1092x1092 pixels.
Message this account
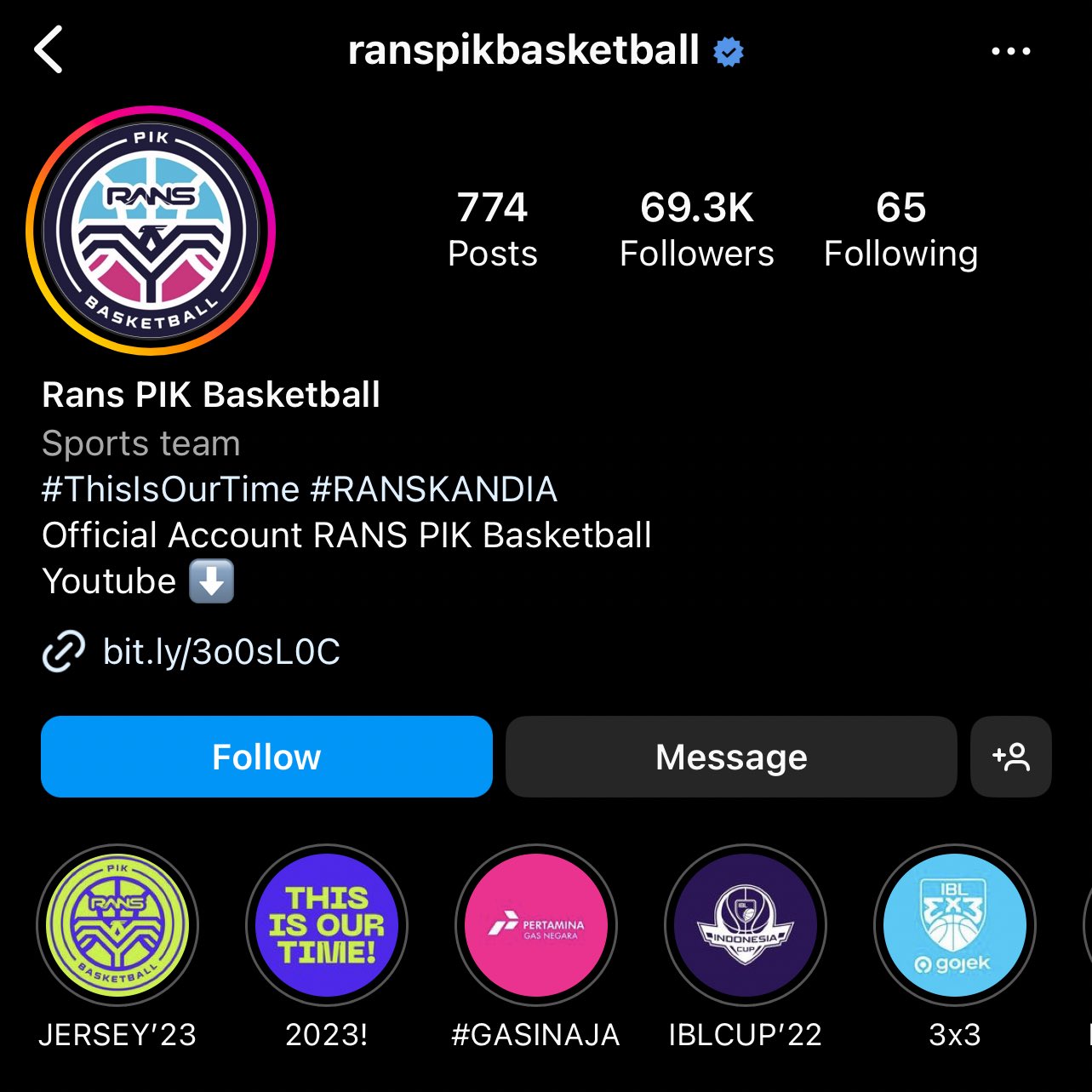(x=731, y=757)
